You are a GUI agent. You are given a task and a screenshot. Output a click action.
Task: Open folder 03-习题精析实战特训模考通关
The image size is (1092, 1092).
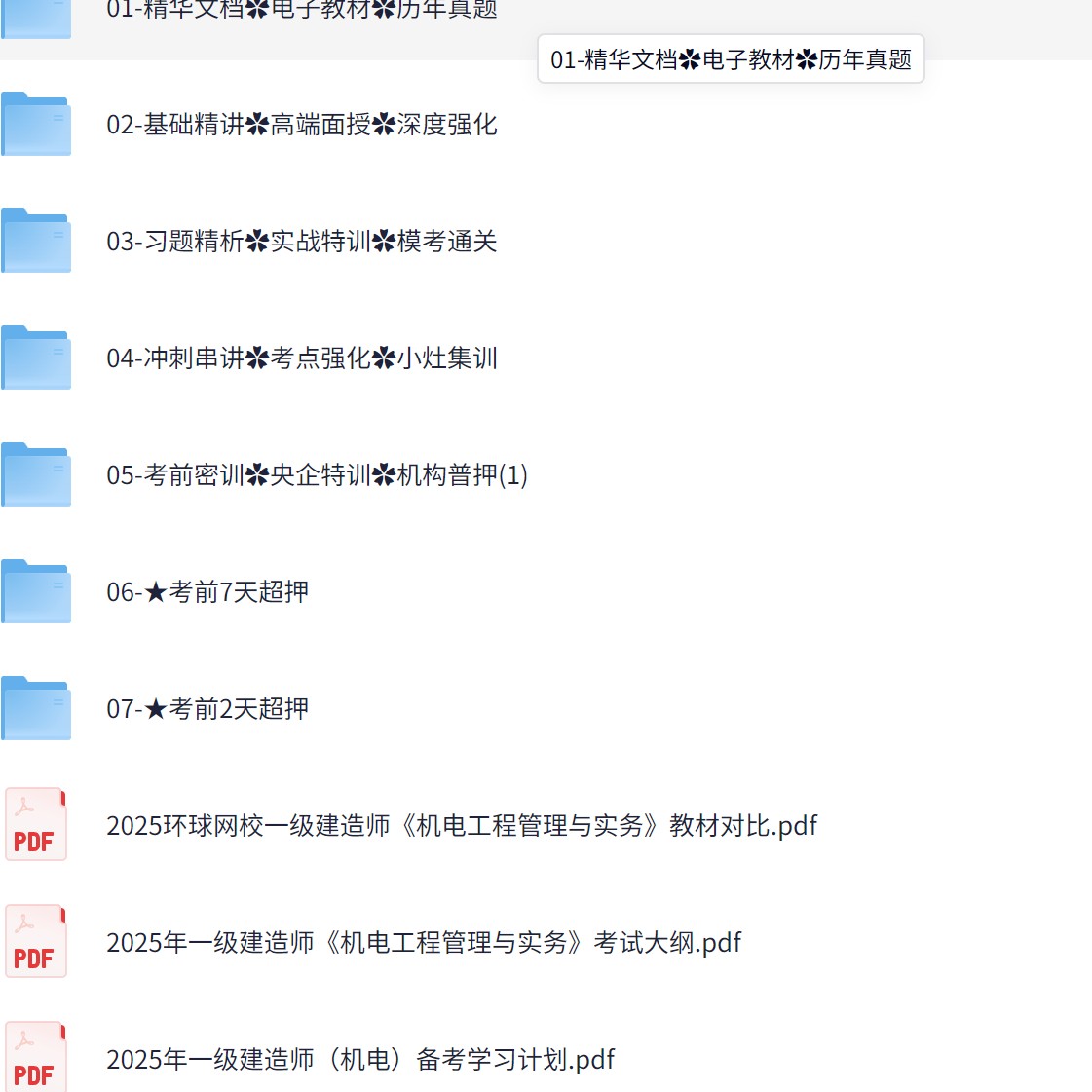302,242
